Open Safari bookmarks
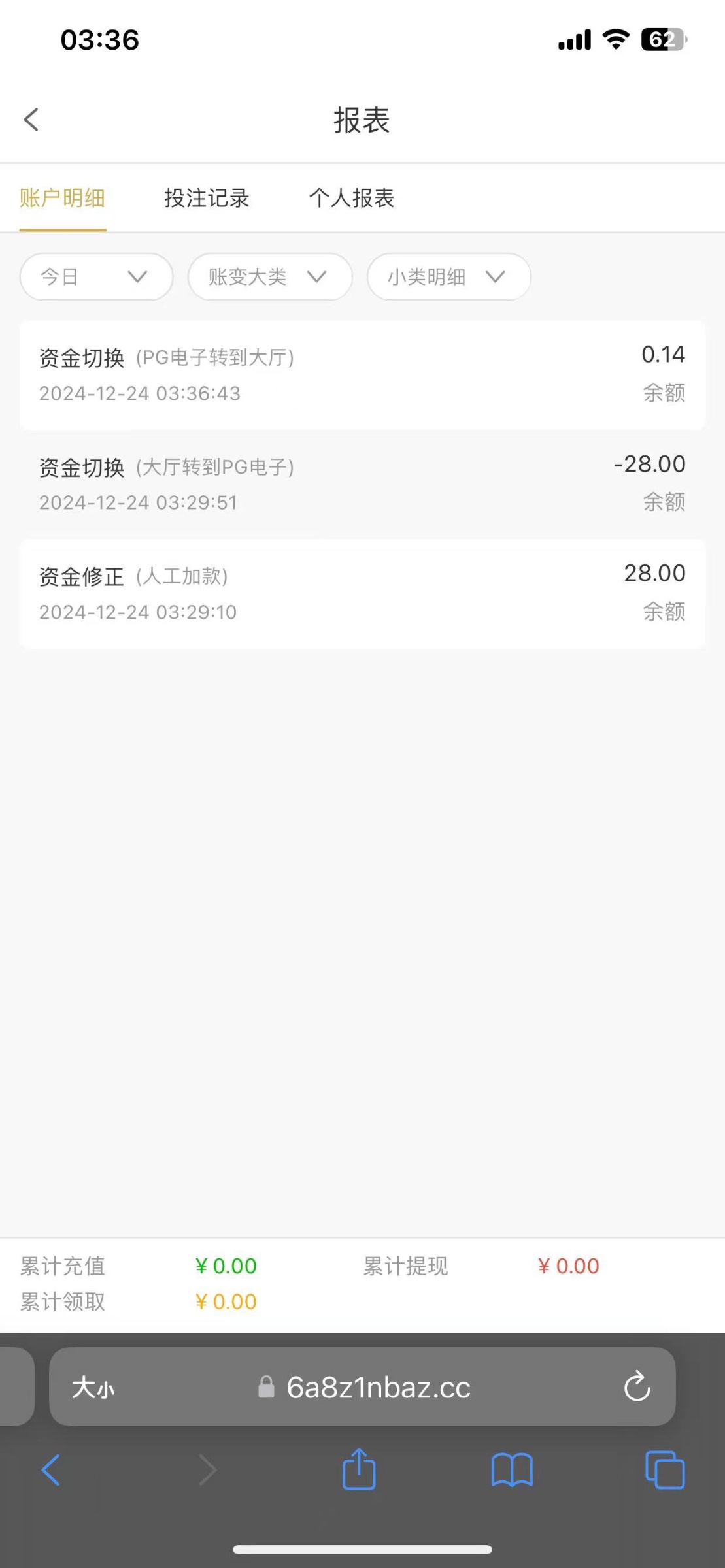 click(x=512, y=1470)
